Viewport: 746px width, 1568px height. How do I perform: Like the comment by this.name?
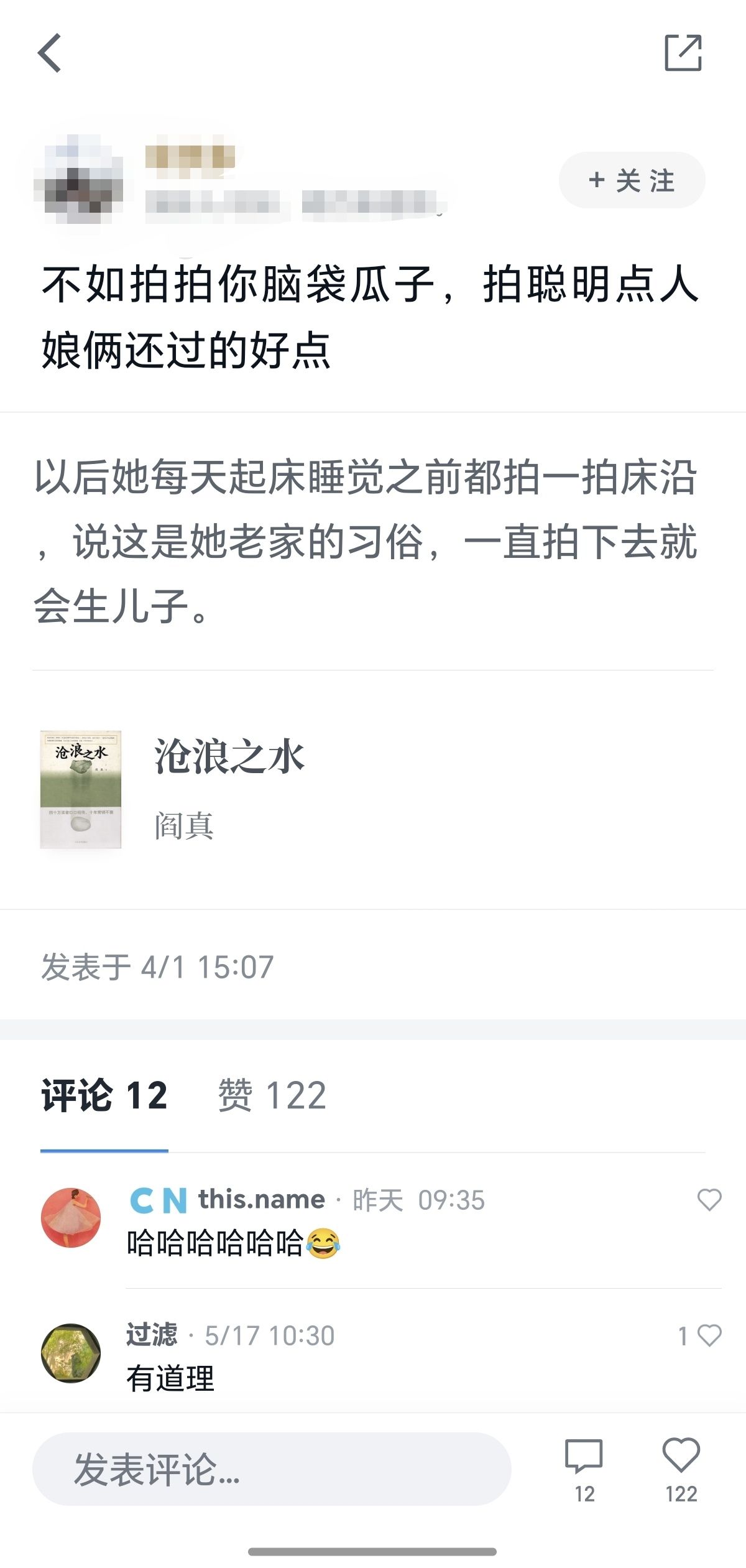pos(709,1200)
